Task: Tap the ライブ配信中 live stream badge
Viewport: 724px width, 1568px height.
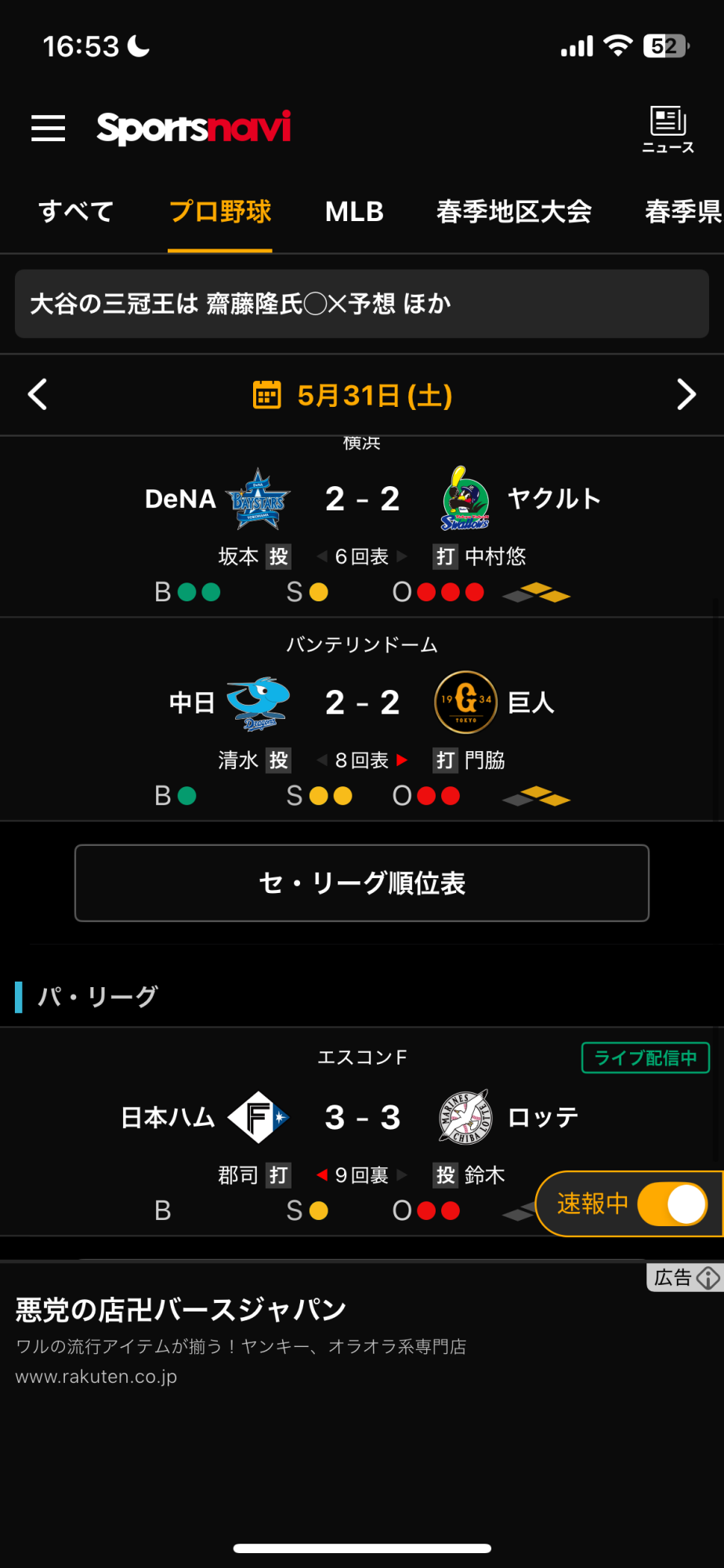Action: pos(645,1058)
